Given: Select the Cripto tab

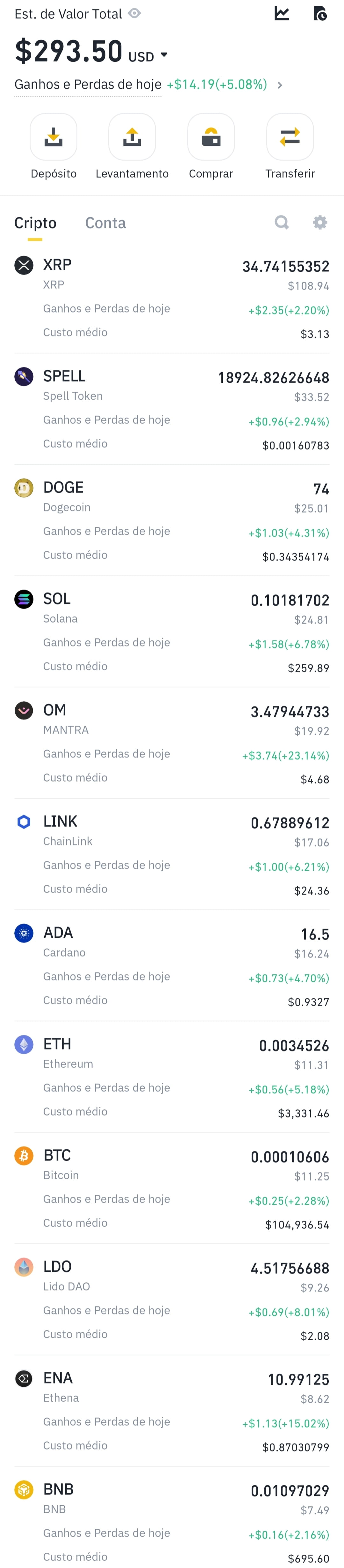Looking at the screenshot, I should point(35,223).
